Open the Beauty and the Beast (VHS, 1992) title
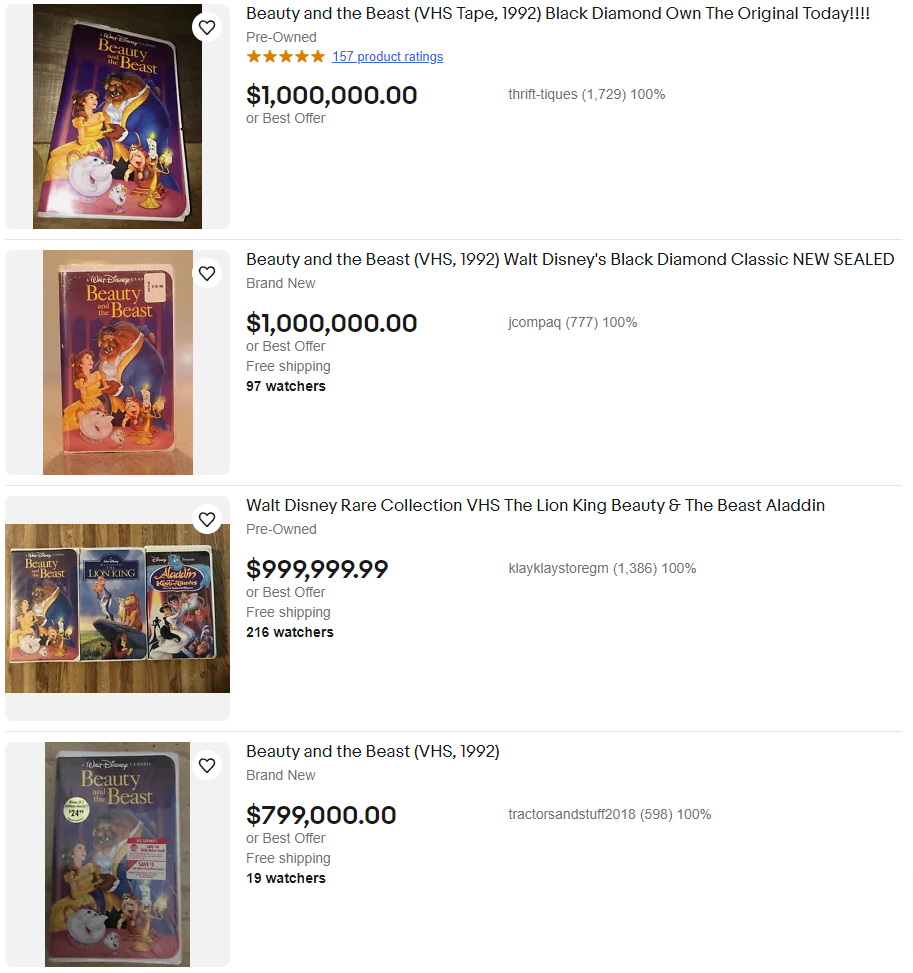Image resolution: width=913 pixels, height=973 pixels. pyautogui.click(x=372, y=752)
